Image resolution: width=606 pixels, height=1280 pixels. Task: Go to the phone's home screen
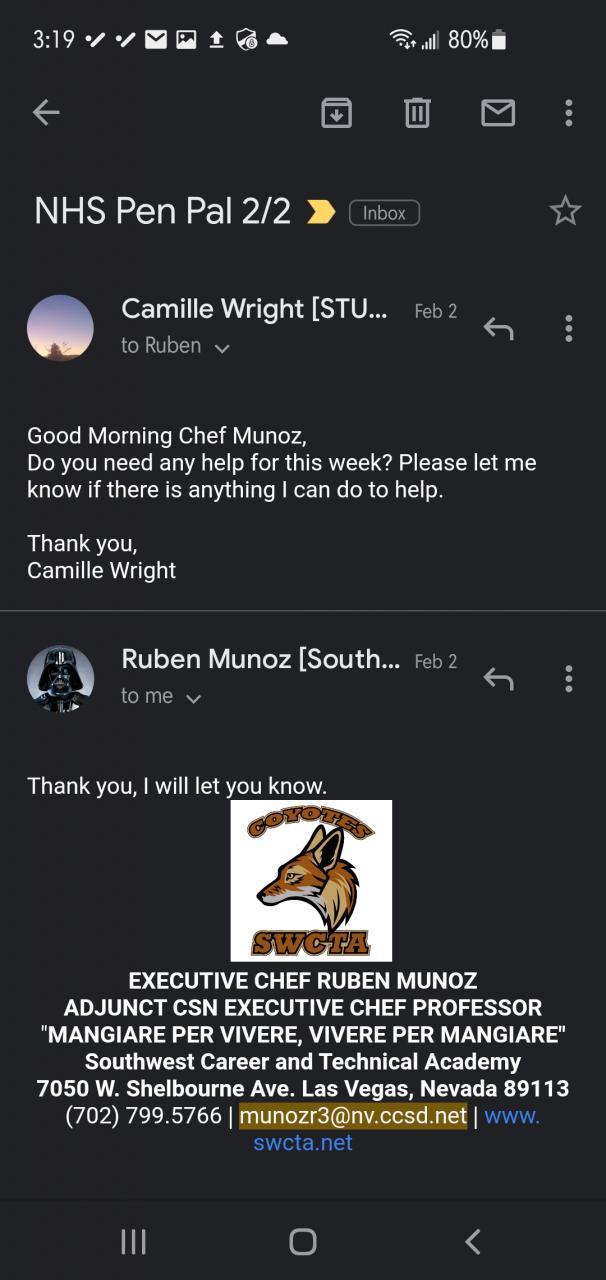coord(303,1242)
